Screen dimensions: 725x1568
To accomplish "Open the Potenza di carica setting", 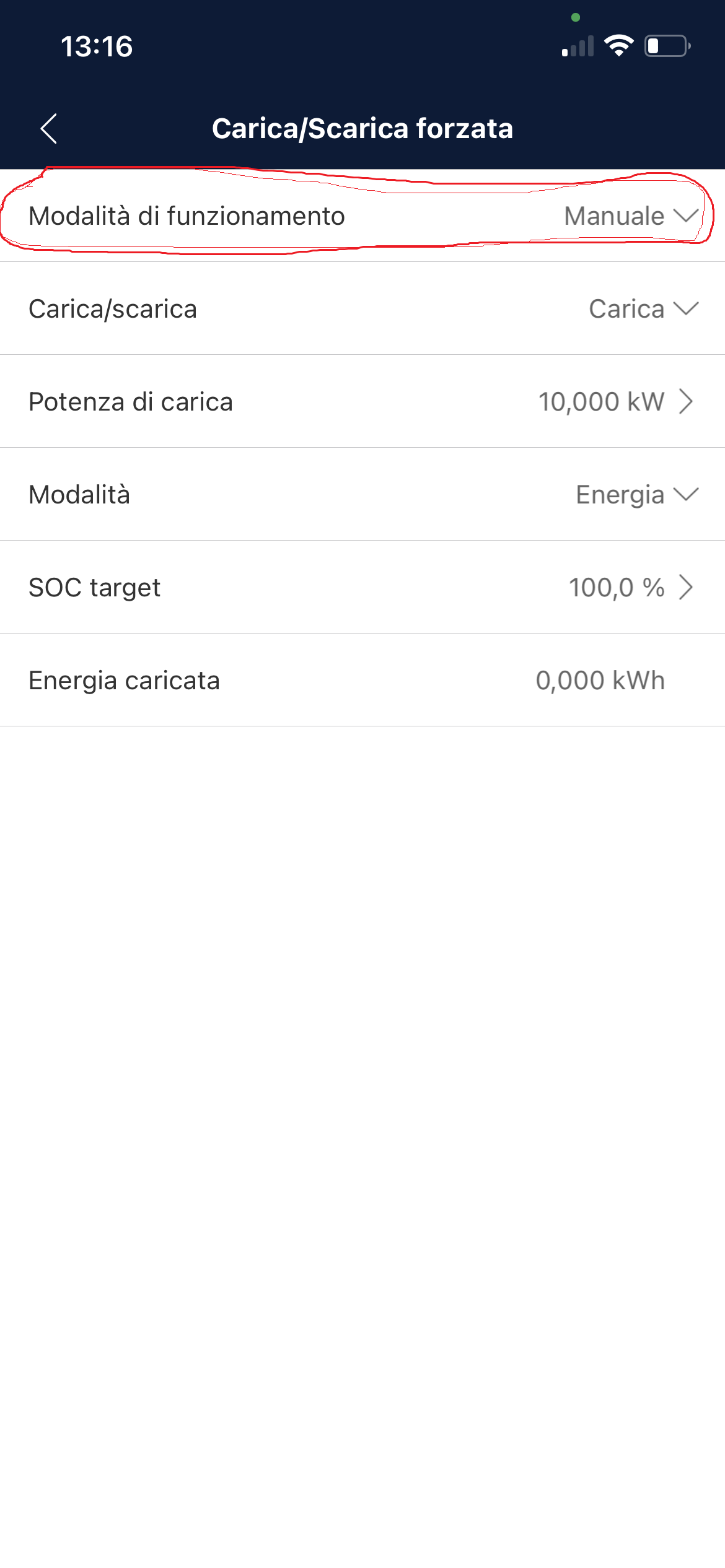I will 362,401.
